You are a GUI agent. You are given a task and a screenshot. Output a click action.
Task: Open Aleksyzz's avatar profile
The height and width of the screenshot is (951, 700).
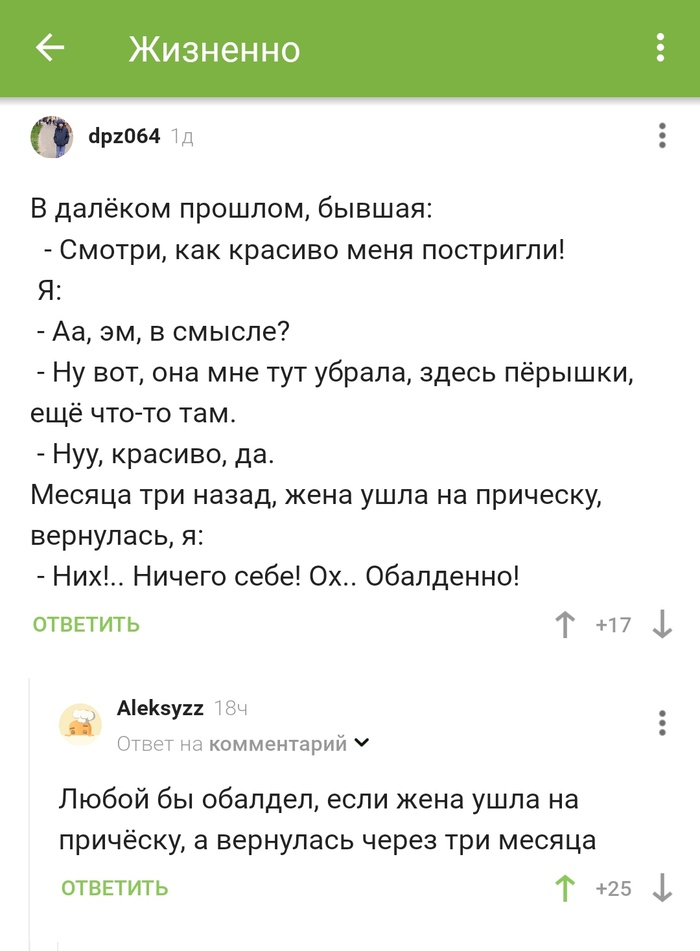80,723
